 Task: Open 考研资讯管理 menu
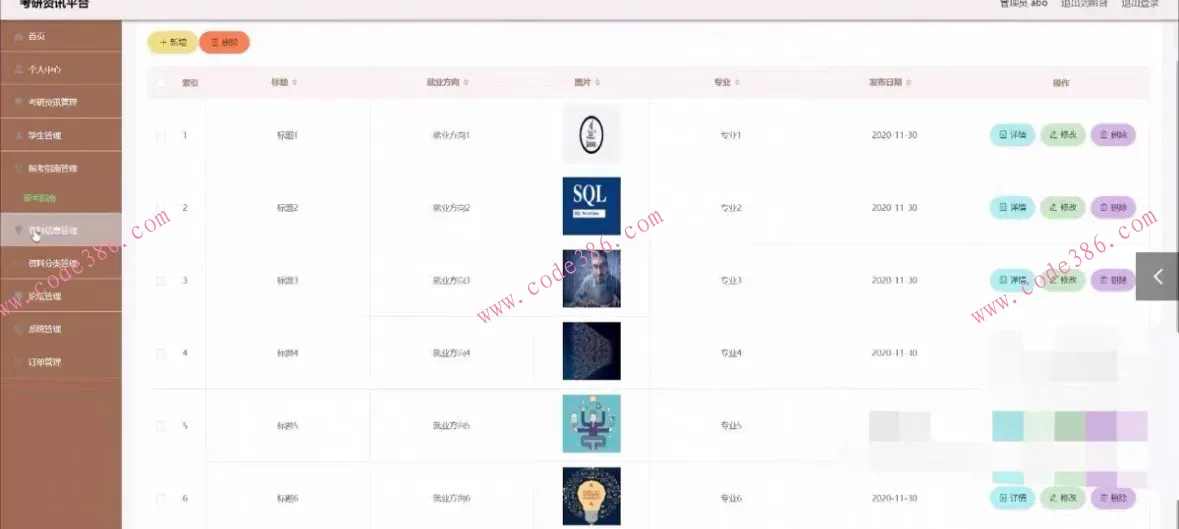pyautogui.click(x=52, y=102)
